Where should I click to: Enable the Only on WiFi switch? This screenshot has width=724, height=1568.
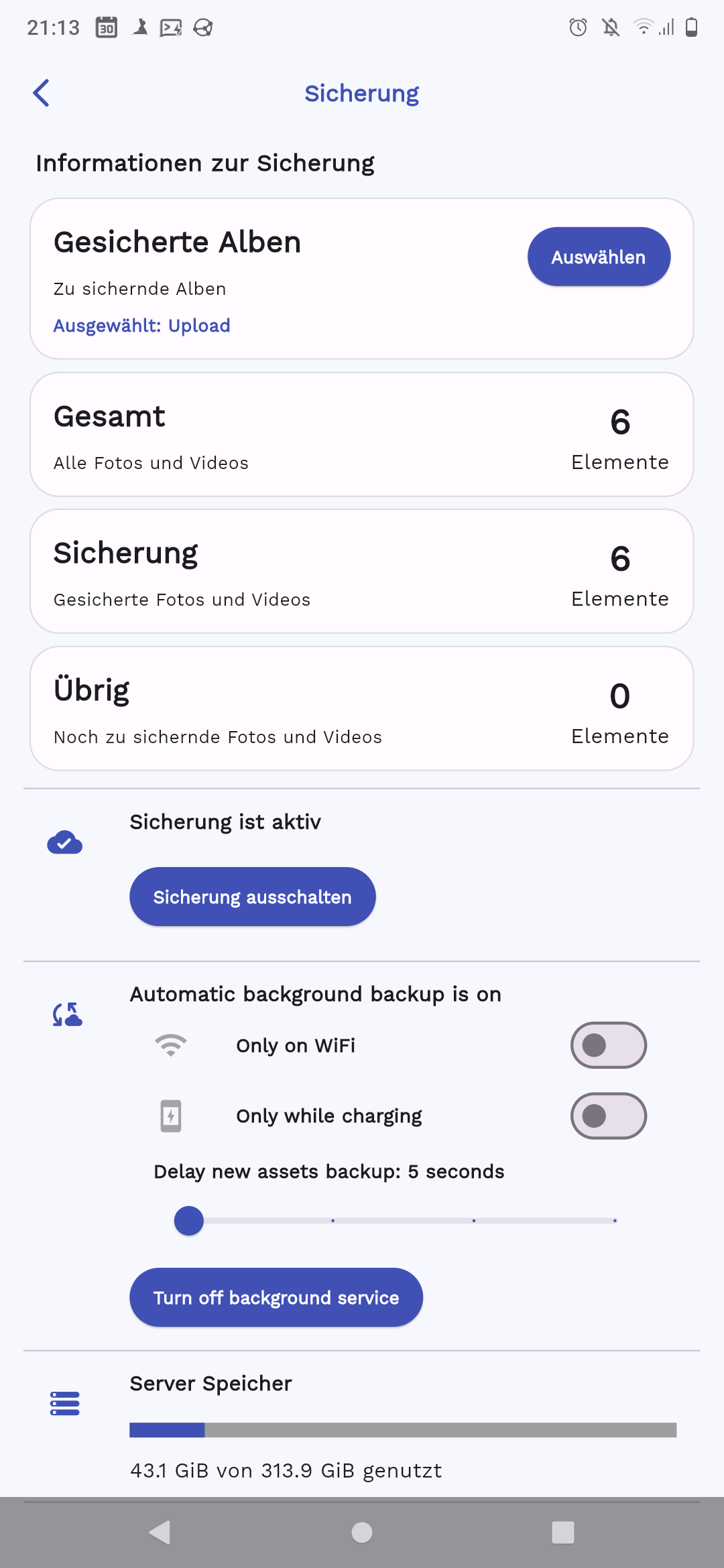tap(608, 1045)
